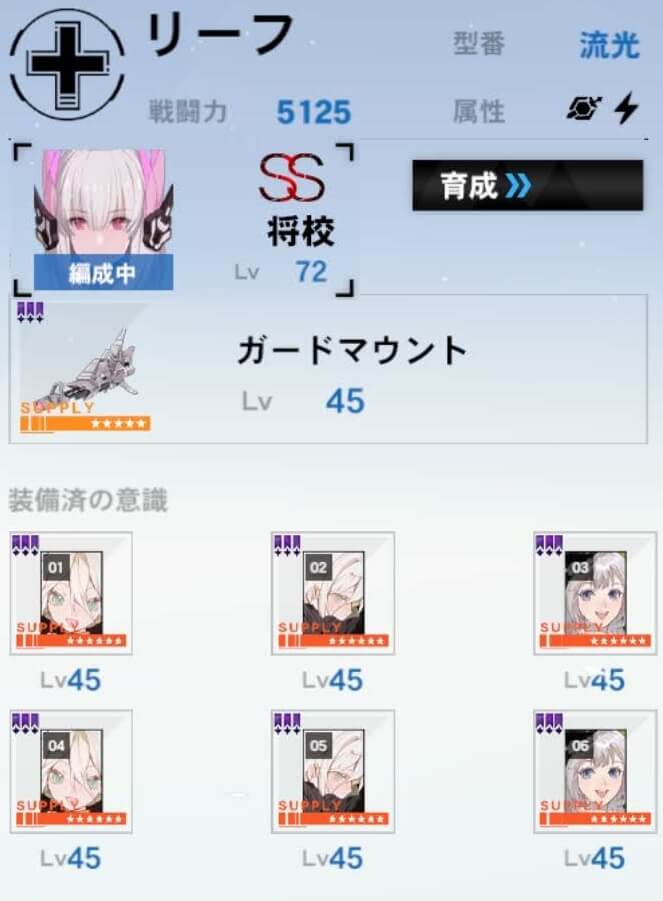
Task: Open memory slot 05
Action: point(333,772)
